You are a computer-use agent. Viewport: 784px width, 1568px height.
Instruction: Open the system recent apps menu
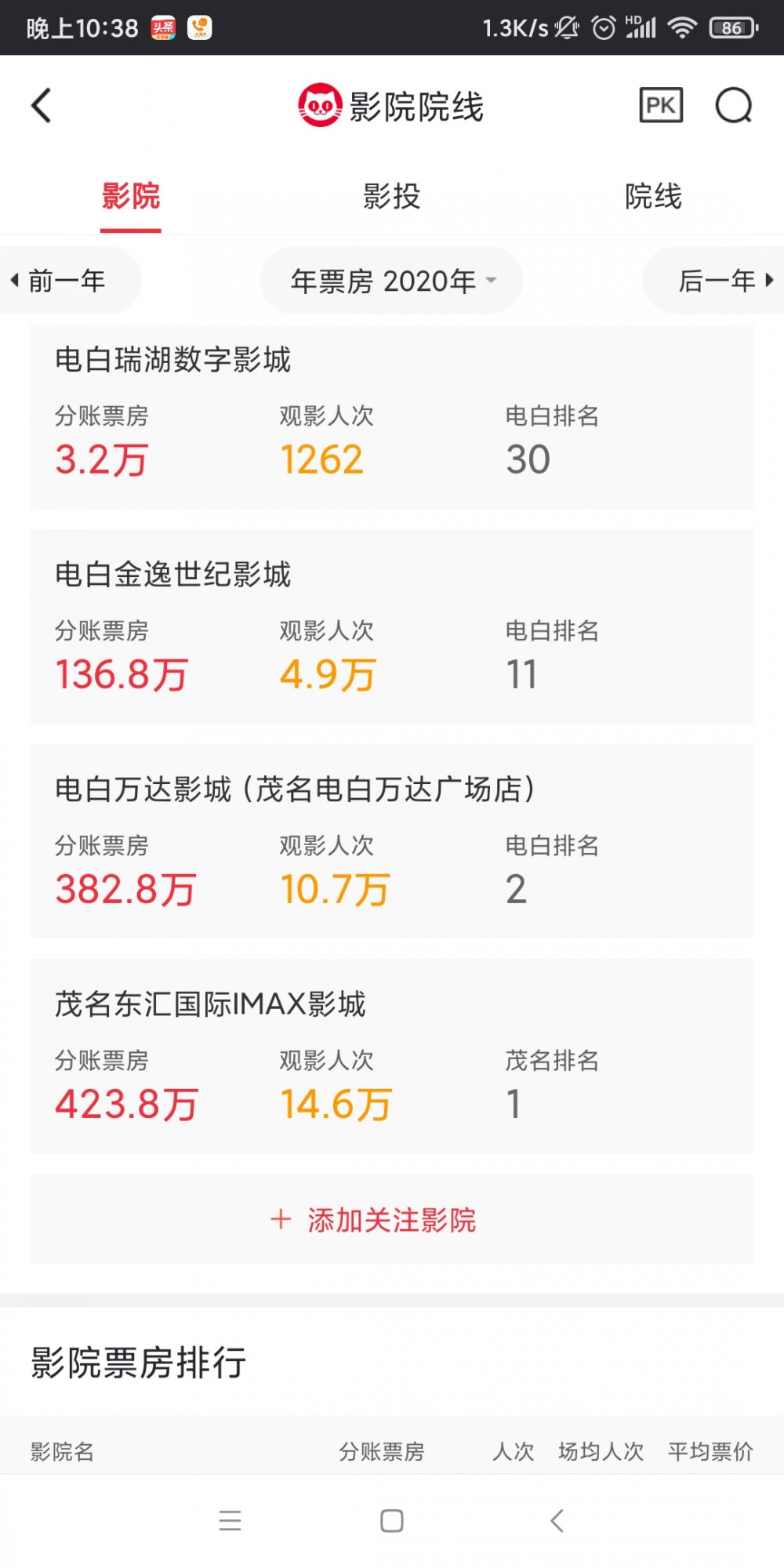pos(230,1521)
